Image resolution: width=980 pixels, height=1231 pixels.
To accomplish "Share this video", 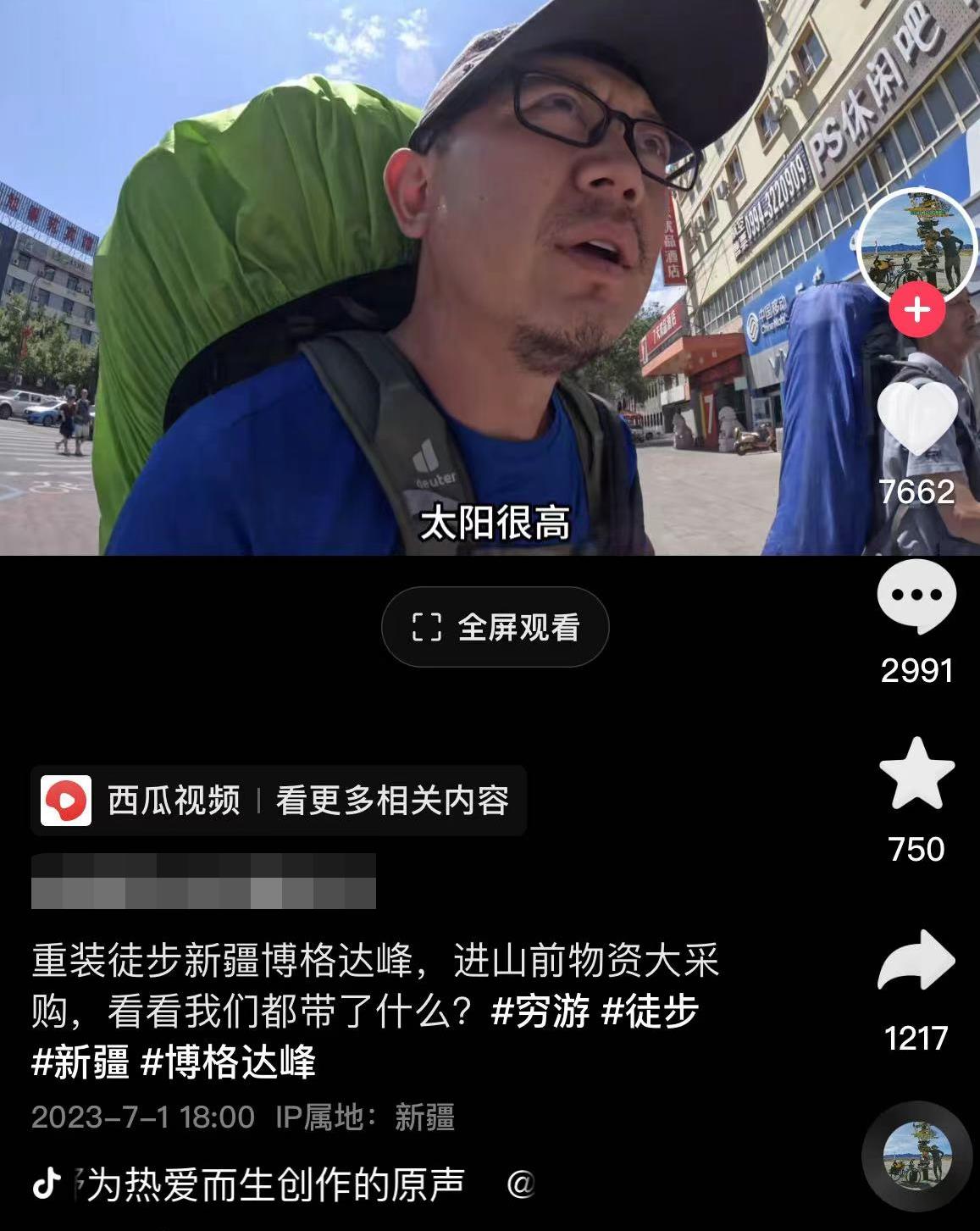I will (916, 961).
